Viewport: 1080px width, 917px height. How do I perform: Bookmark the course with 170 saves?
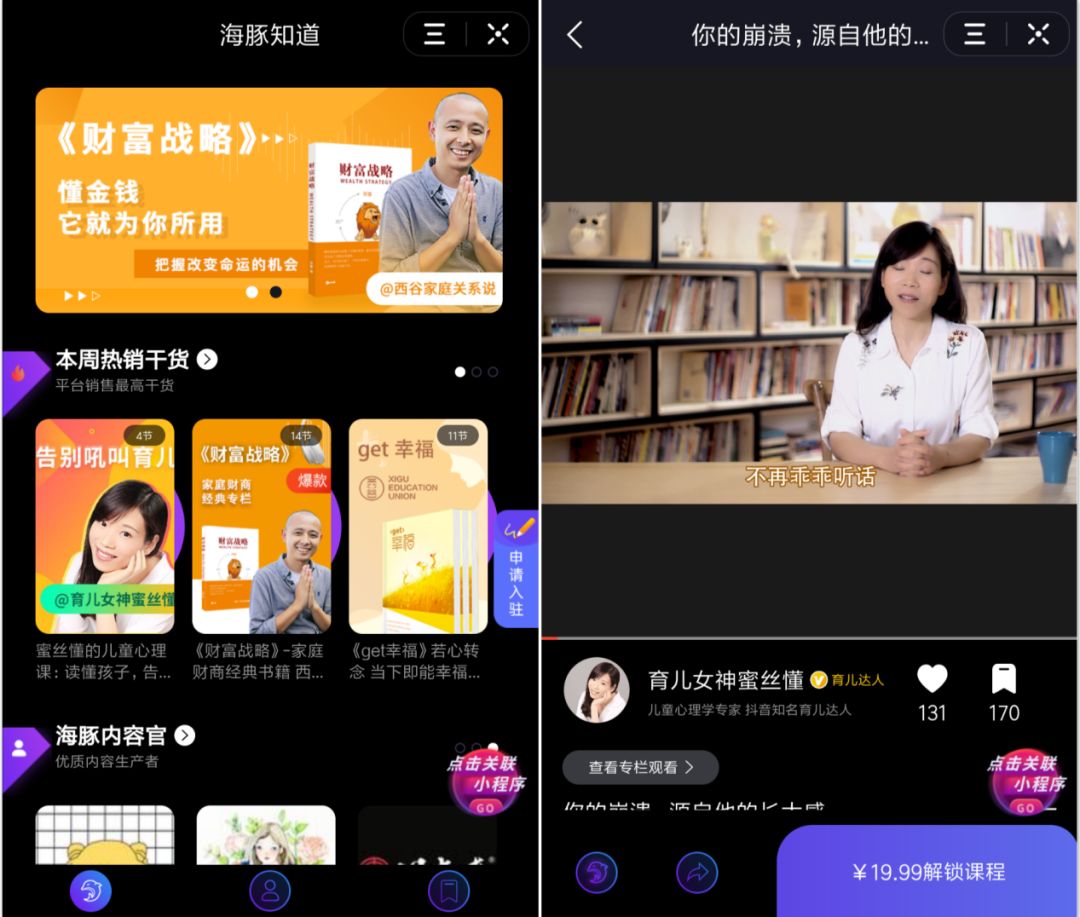1003,680
